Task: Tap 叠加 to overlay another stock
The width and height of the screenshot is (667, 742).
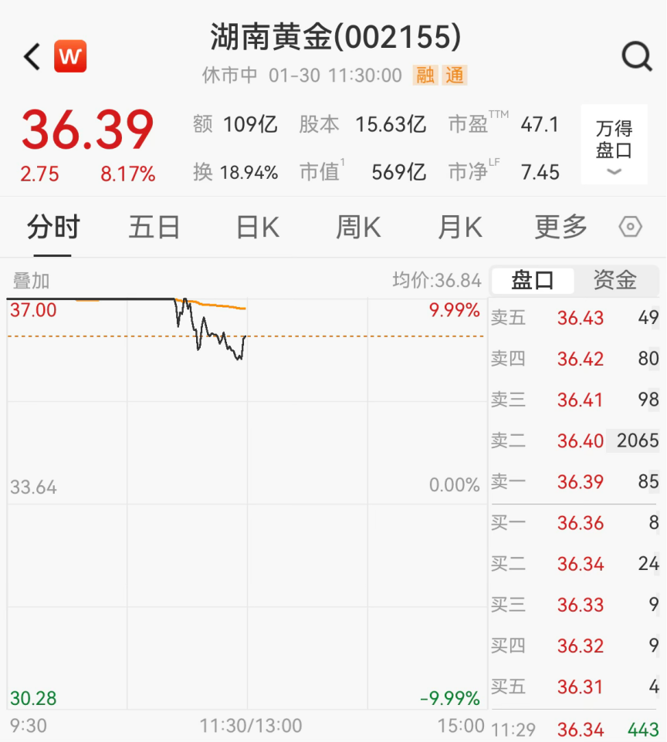Action: 30,281
